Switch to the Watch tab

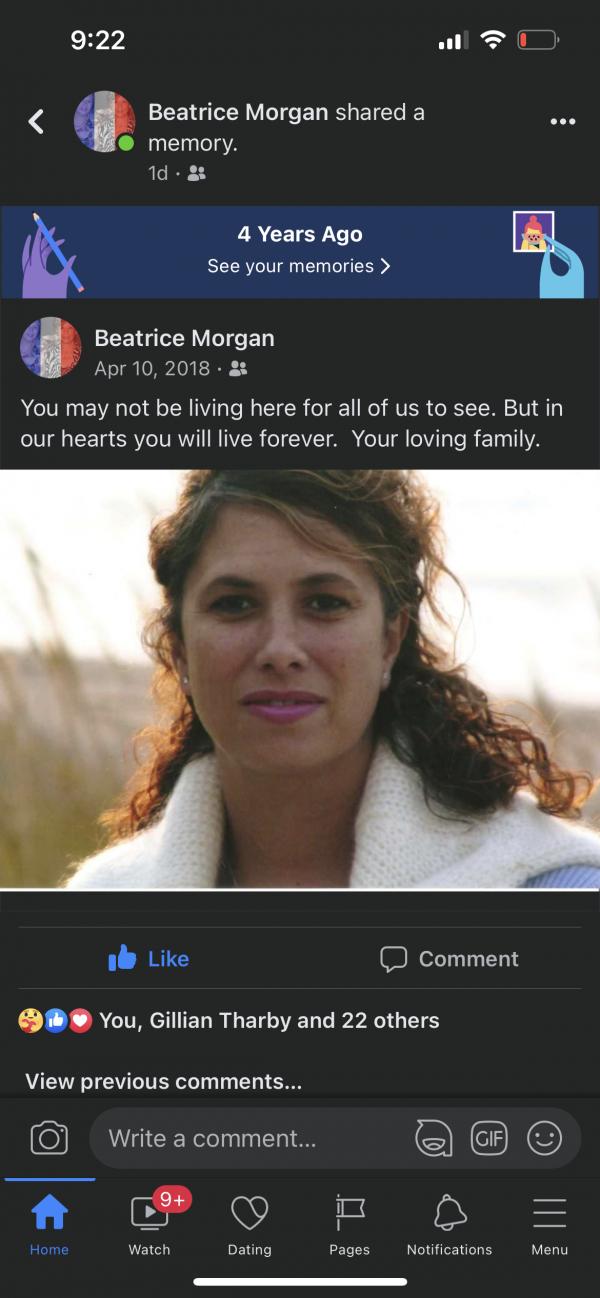(x=149, y=1225)
